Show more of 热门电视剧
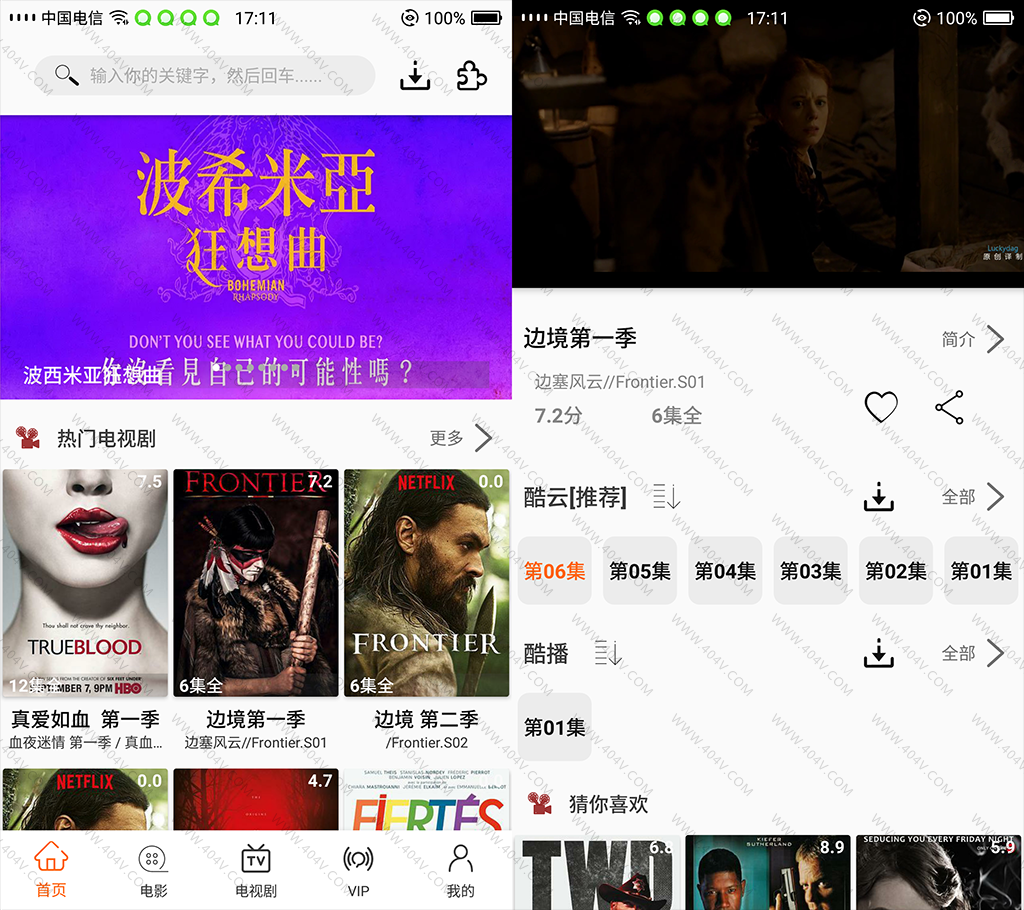The image size is (1024, 910). tap(461, 438)
